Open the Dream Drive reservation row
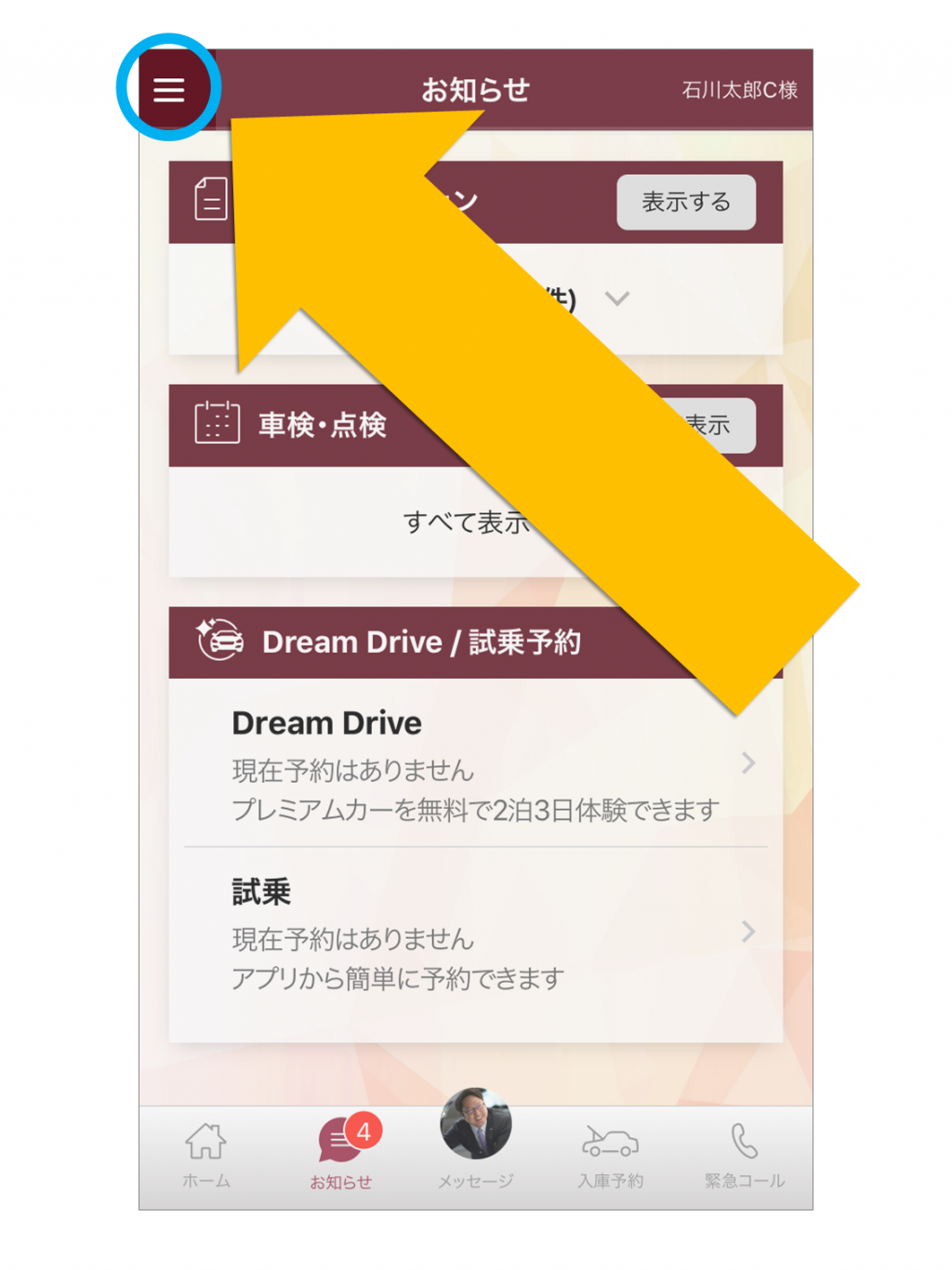Viewport: 952px width, 1270px height. [475, 764]
